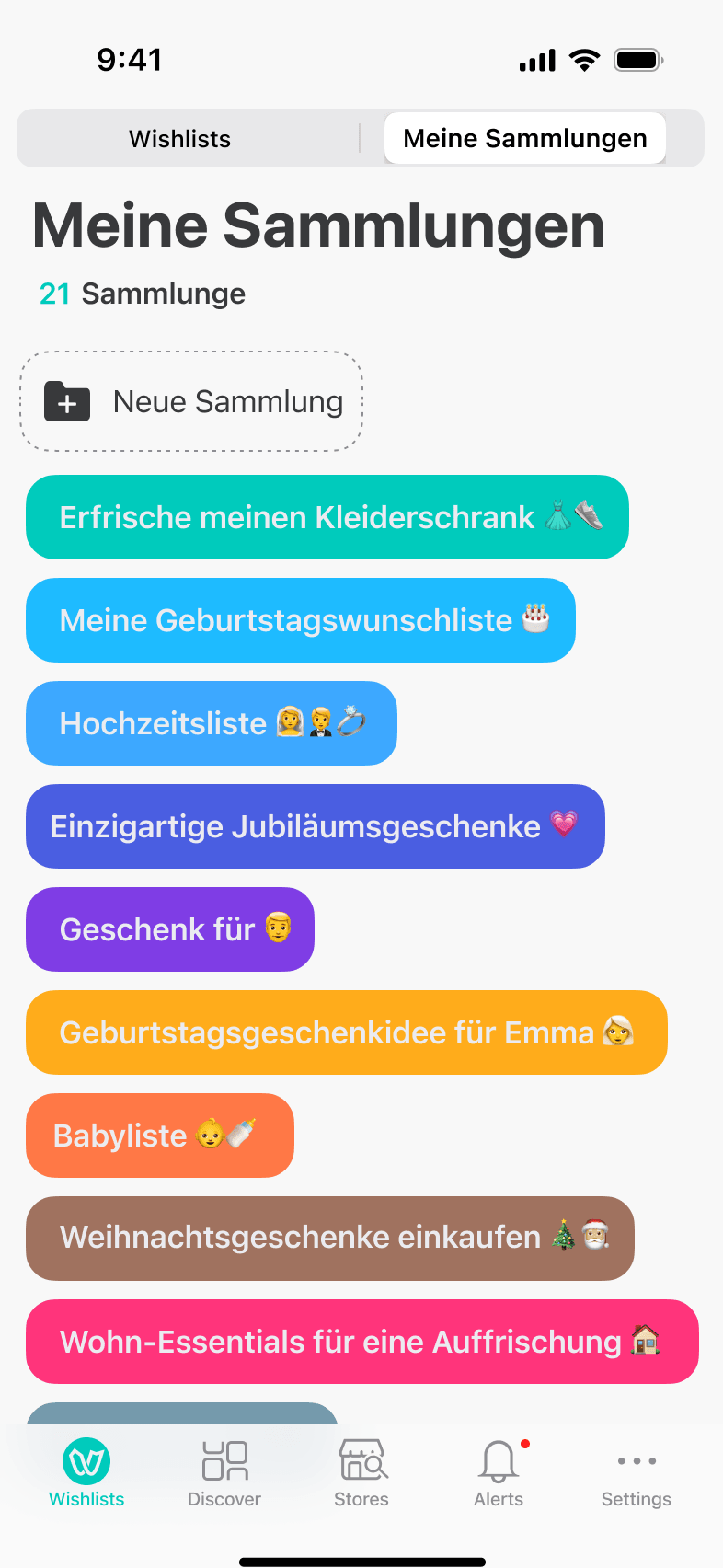
Task: Open Erfrische meinen Kleiderschrank collection
Action: 327,517
